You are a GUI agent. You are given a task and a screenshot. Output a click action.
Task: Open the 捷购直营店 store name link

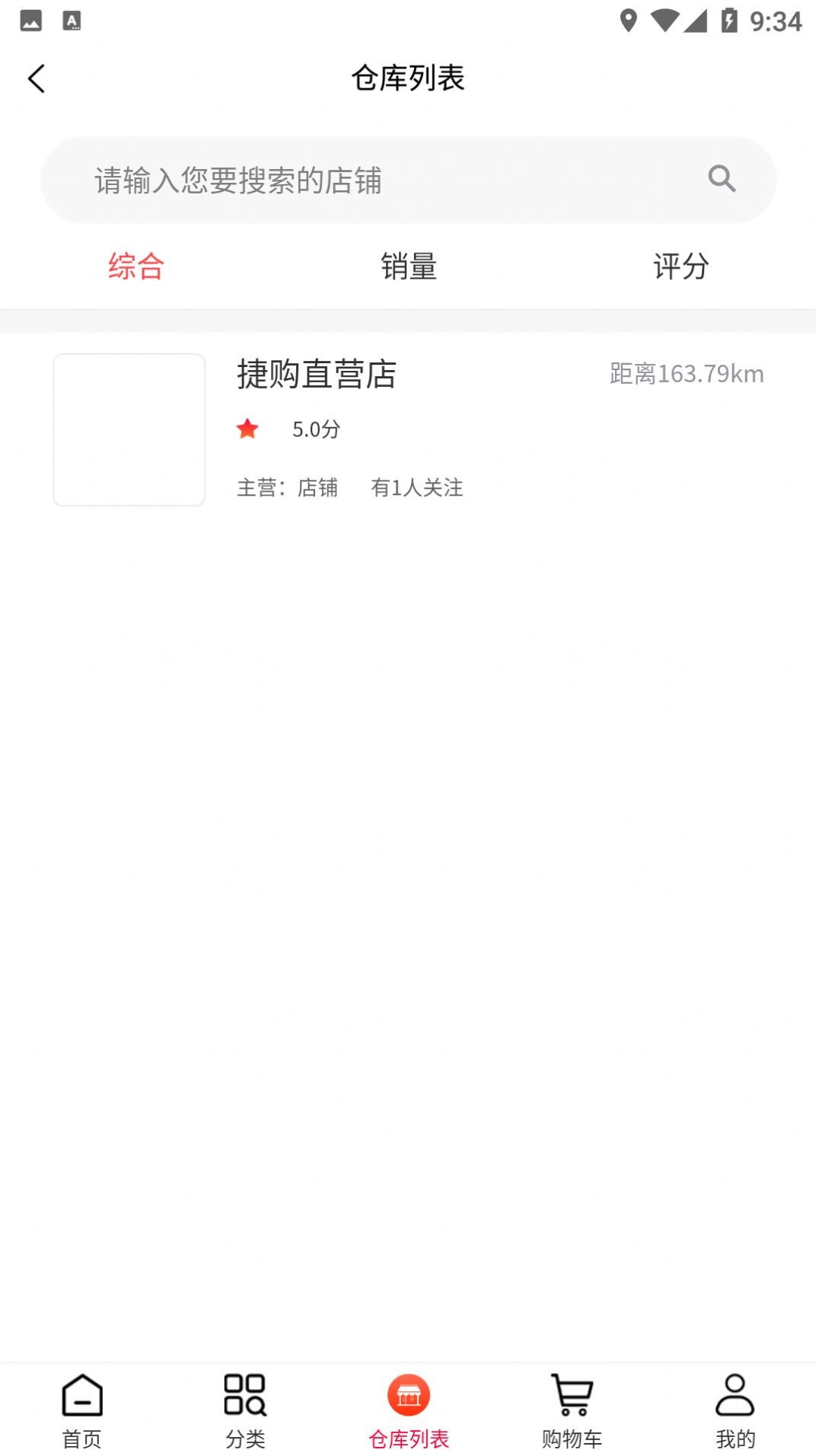point(317,375)
